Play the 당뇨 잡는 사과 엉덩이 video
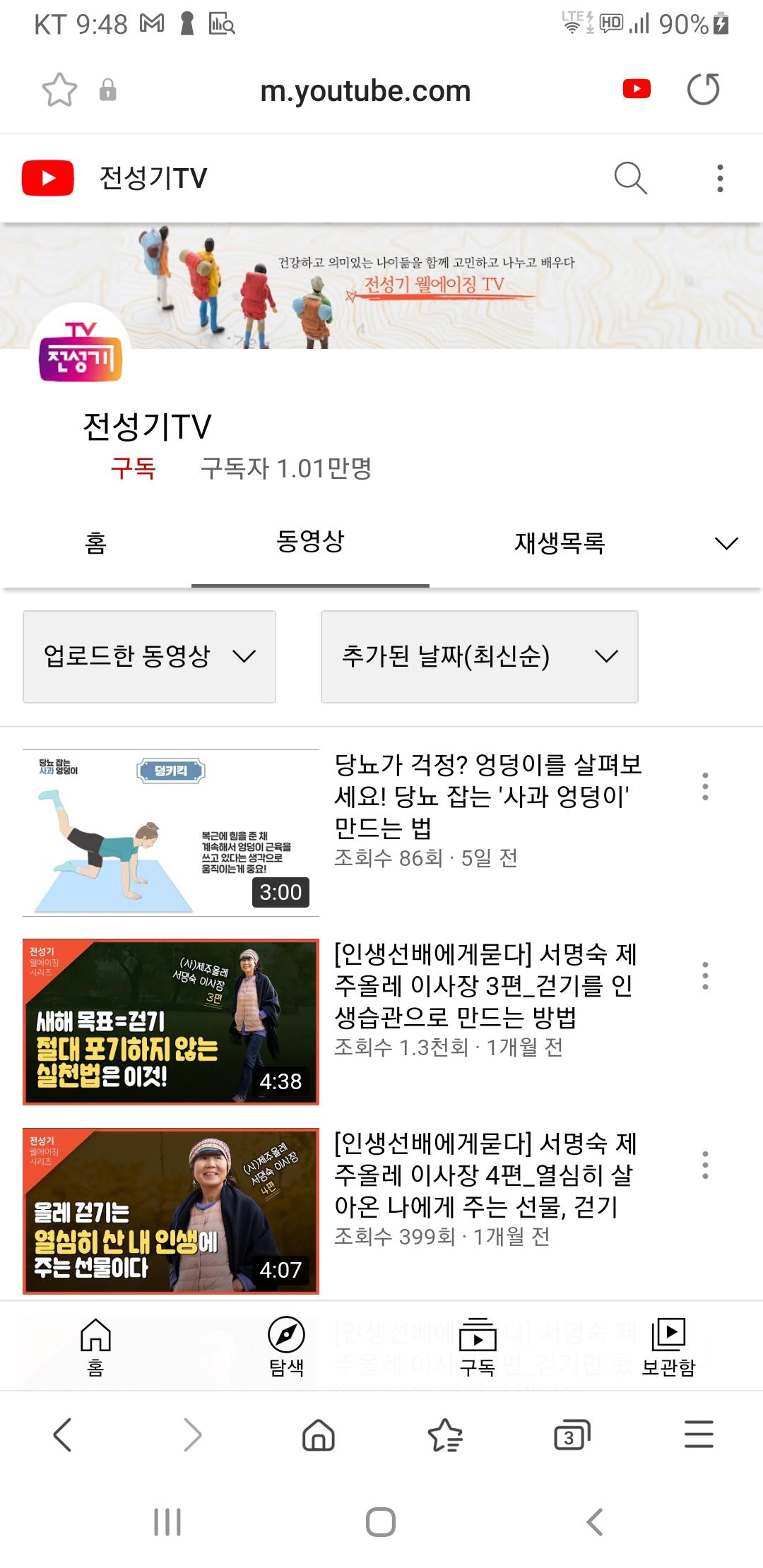 point(170,833)
